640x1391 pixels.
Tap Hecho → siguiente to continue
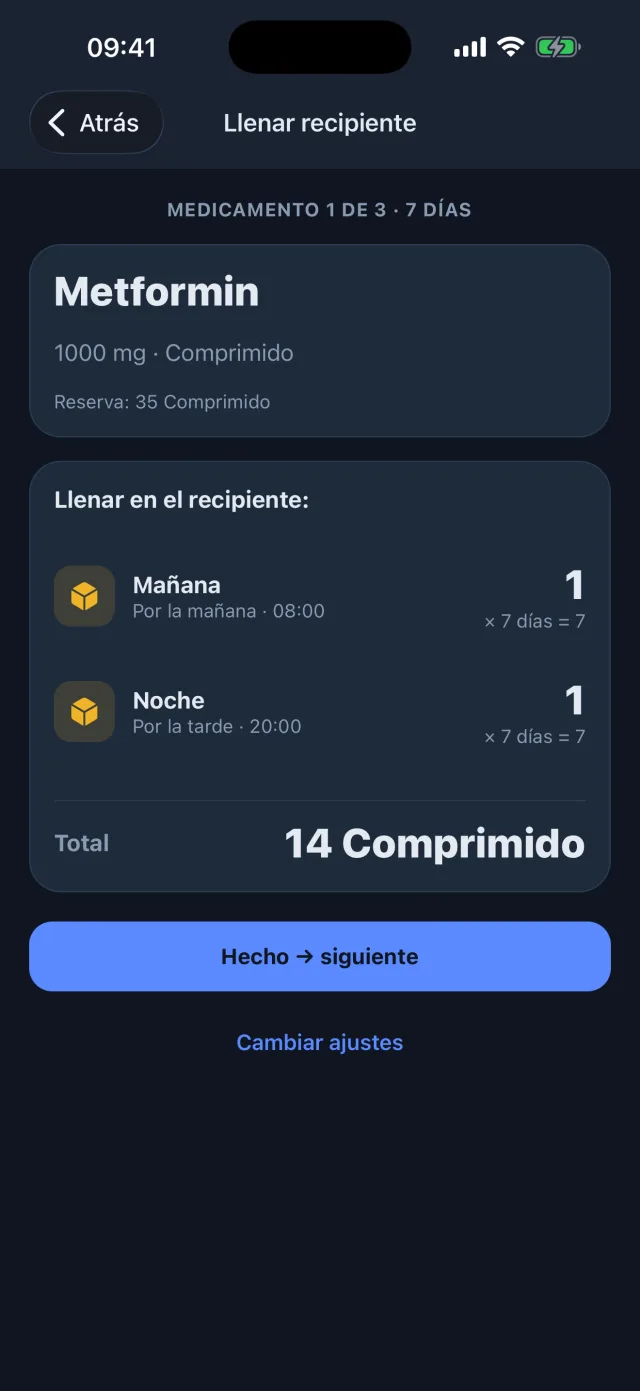tap(320, 957)
